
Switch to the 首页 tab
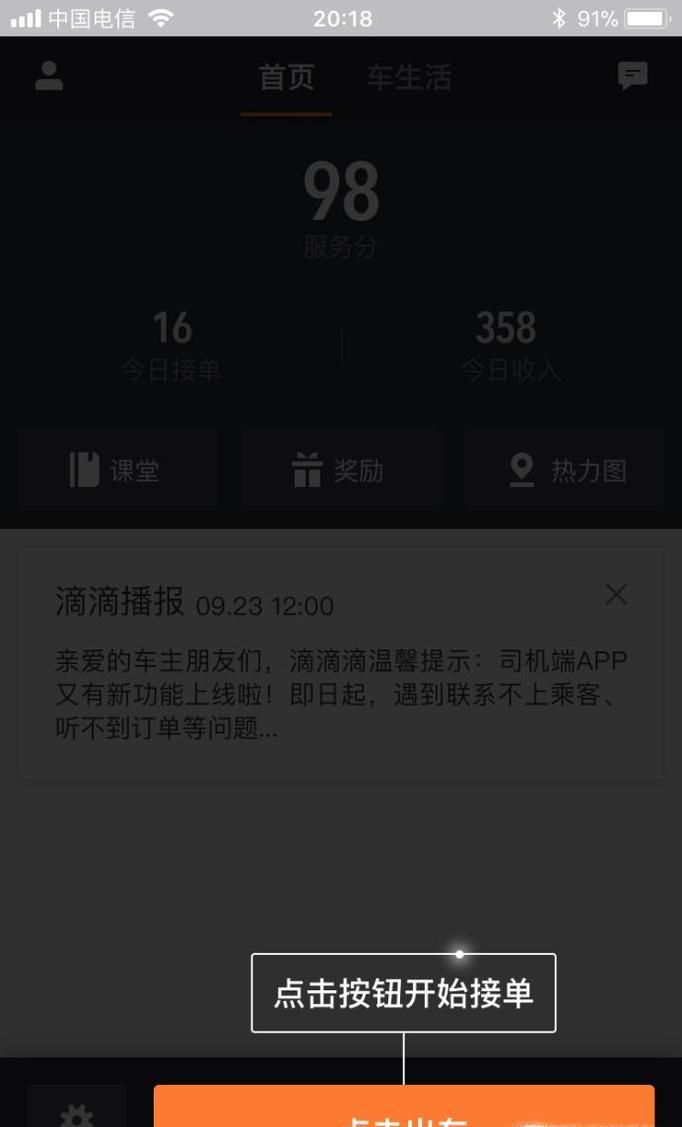coord(286,78)
